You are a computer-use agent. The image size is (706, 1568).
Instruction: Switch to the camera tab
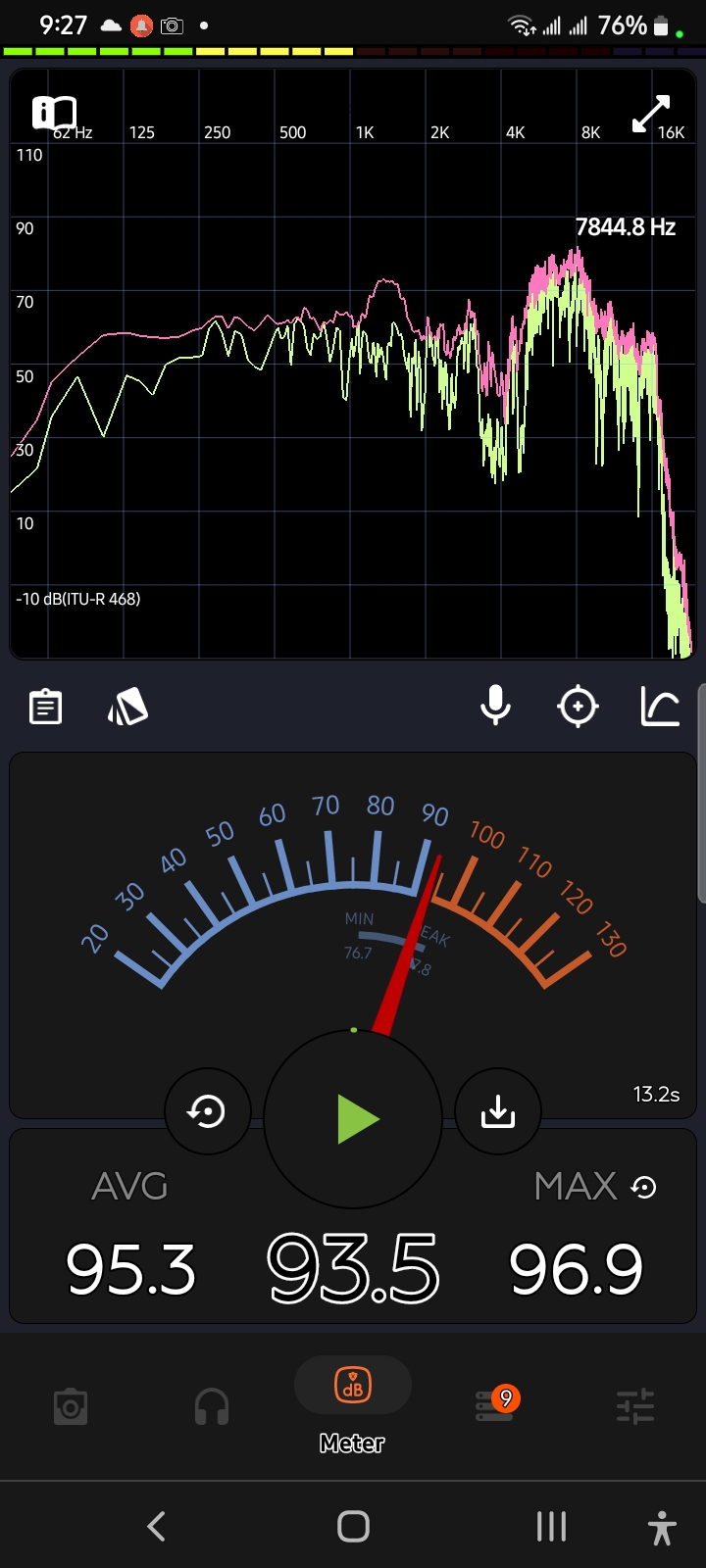[x=71, y=1407]
